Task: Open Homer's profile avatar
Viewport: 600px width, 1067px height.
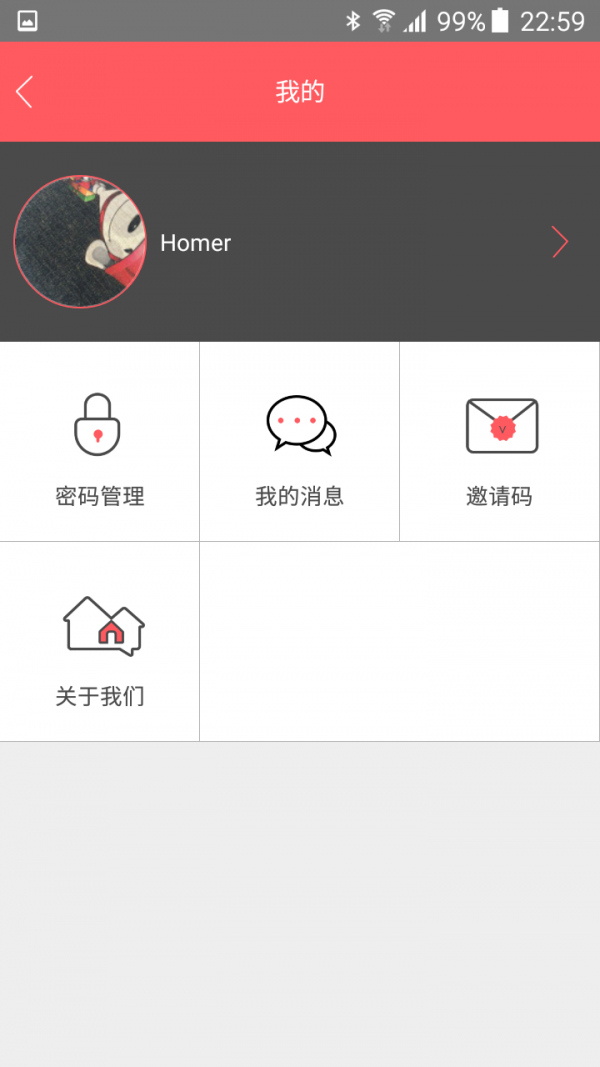Action: 80,242
